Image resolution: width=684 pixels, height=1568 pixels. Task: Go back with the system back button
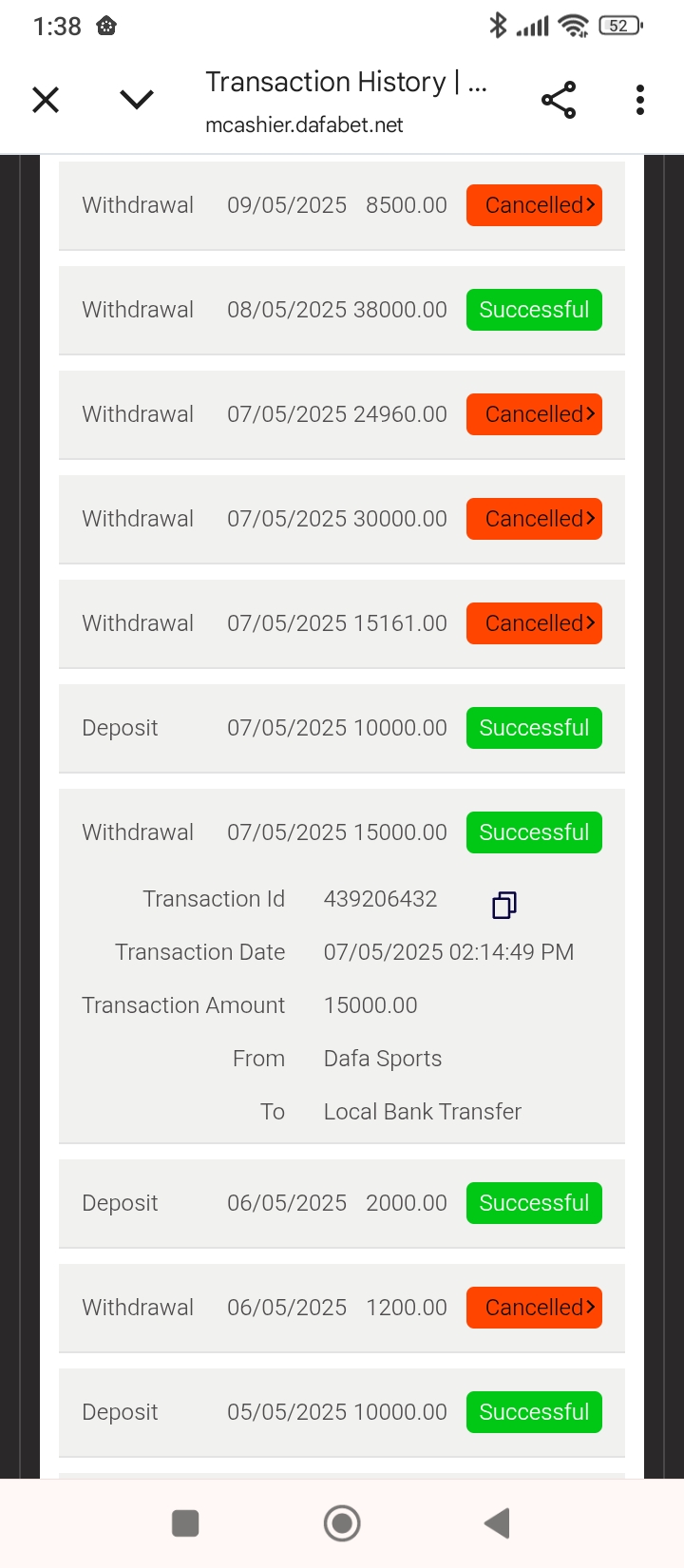click(498, 1523)
